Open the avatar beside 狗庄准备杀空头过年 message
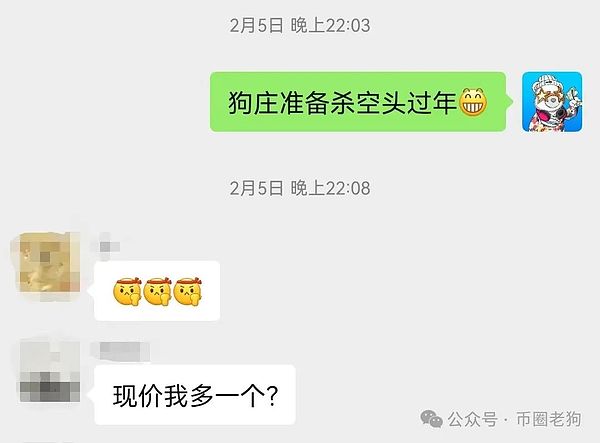The height and width of the screenshot is (443, 600). click(x=553, y=102)
